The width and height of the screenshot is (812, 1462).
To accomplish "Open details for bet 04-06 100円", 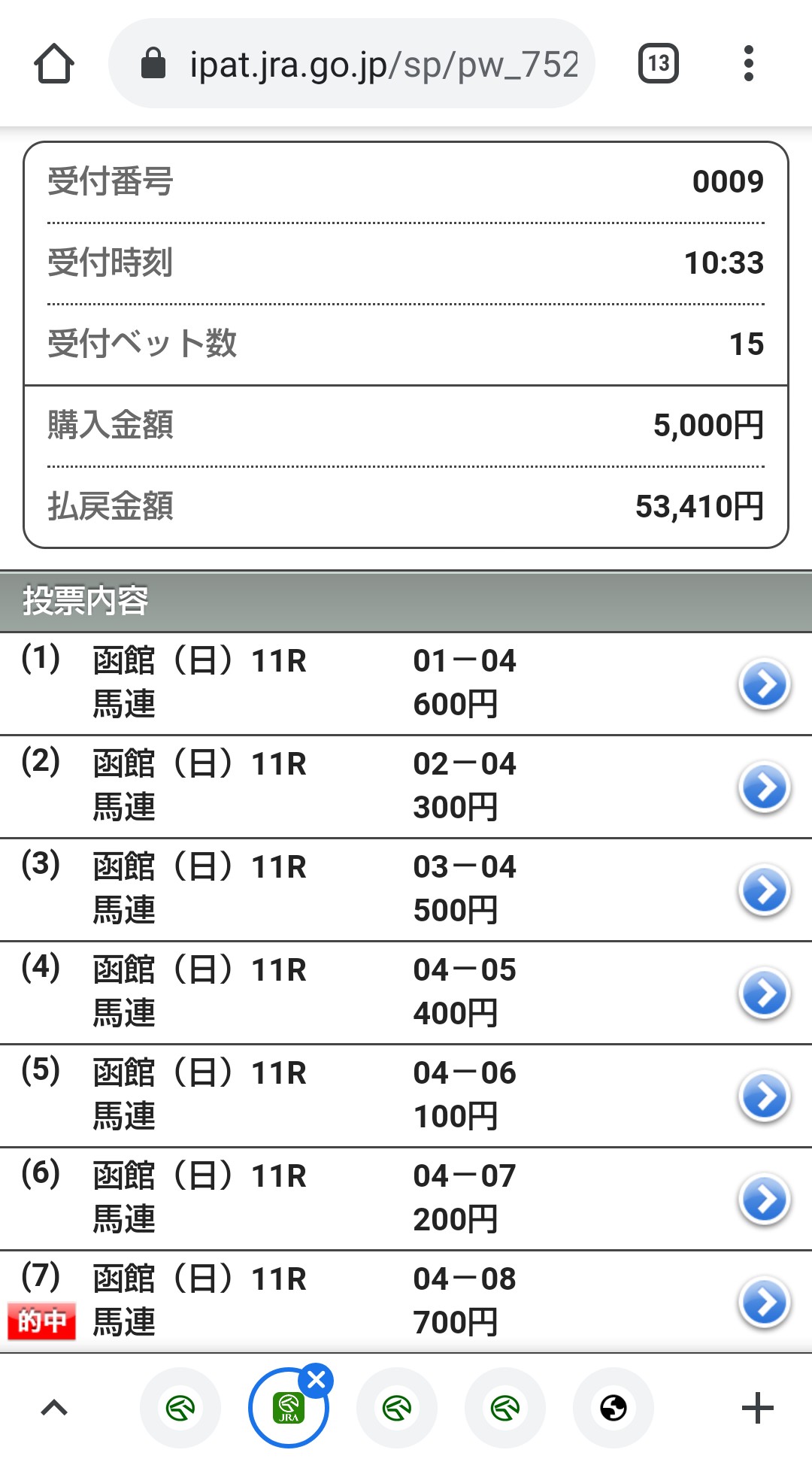I will pos(765,1096).
